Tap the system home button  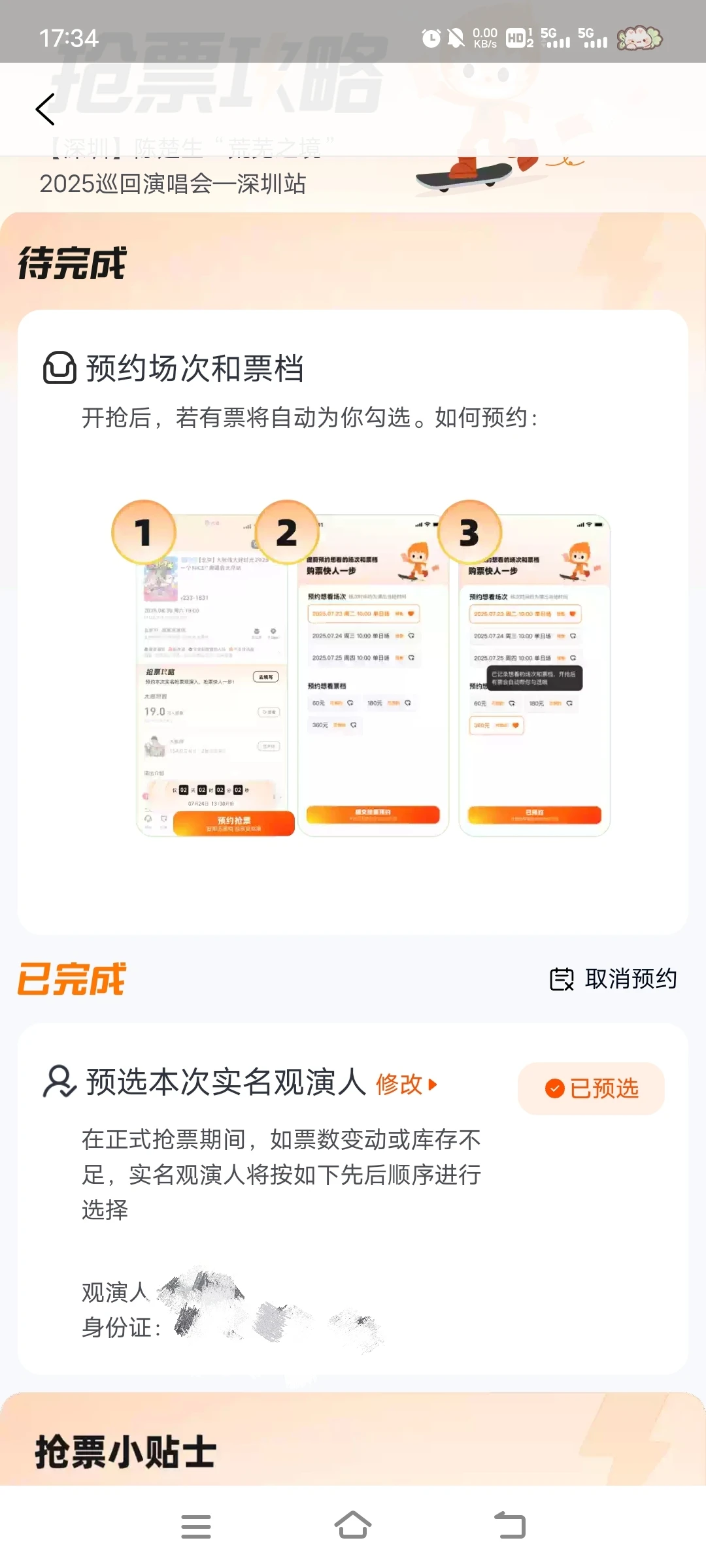tap(353, 1526)
